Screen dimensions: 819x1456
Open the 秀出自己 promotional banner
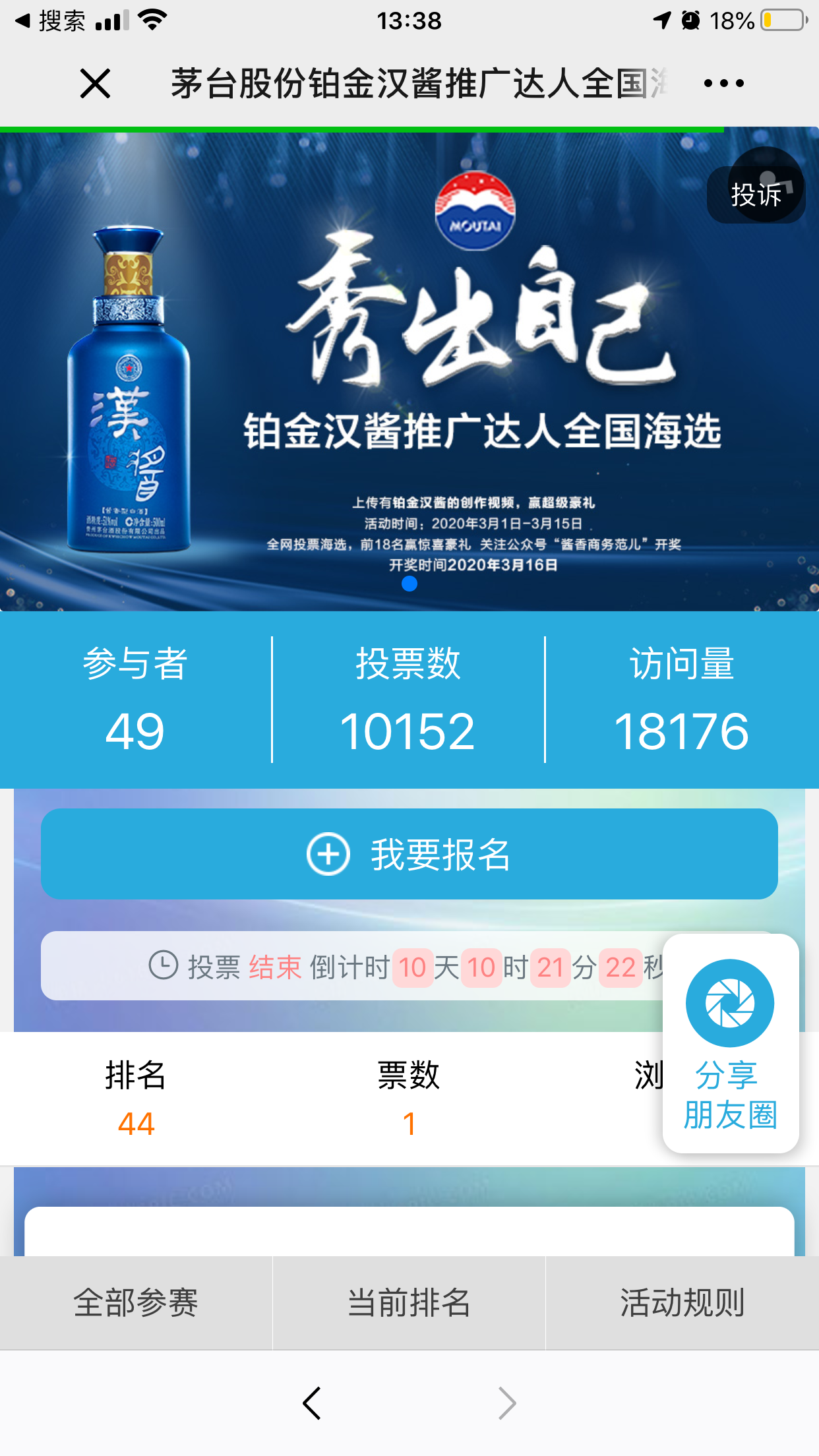click(x=409, y=369)
